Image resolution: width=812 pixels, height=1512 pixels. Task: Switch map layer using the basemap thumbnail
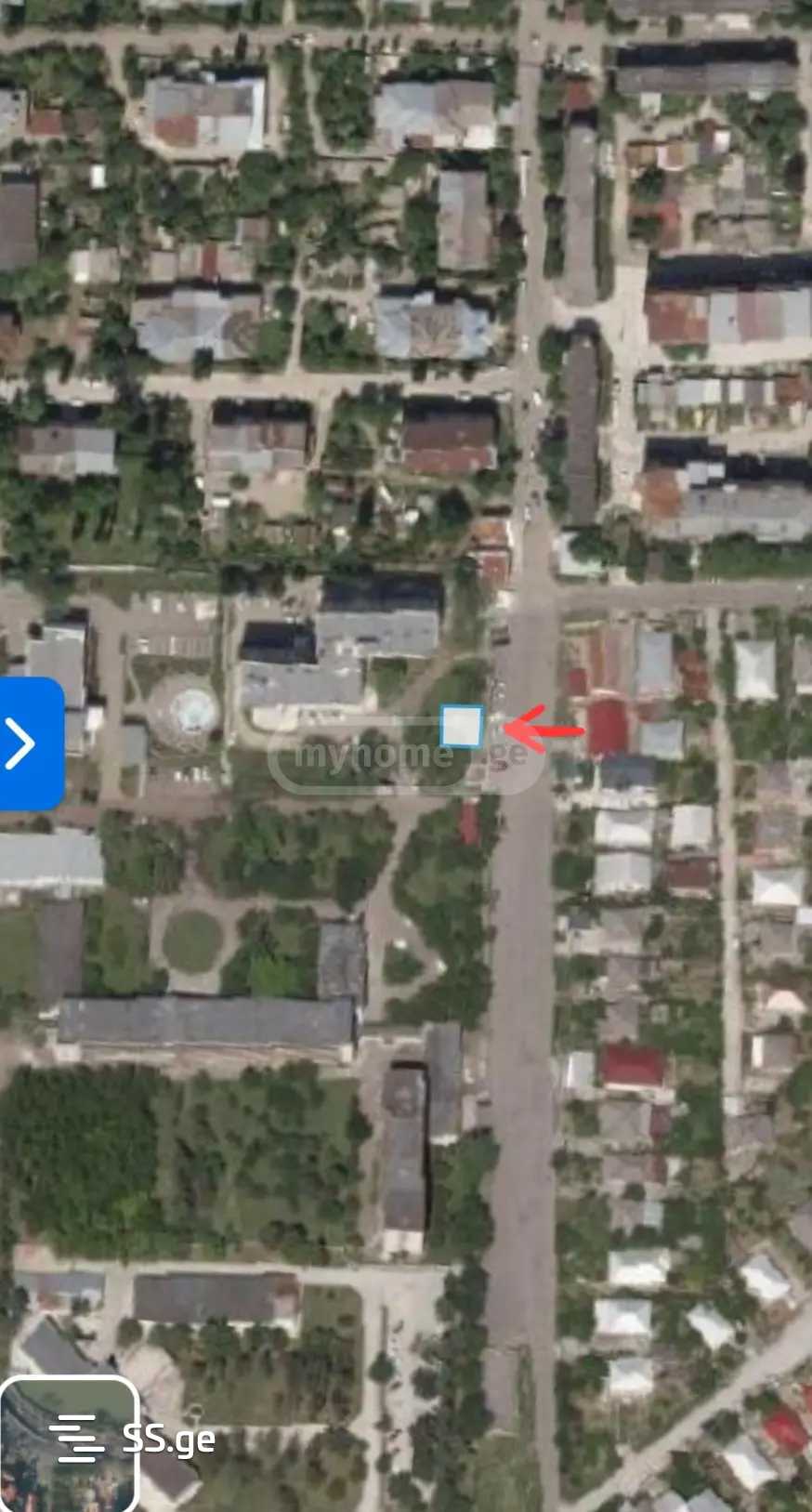pyautogui.click(x=68, y=1443)
